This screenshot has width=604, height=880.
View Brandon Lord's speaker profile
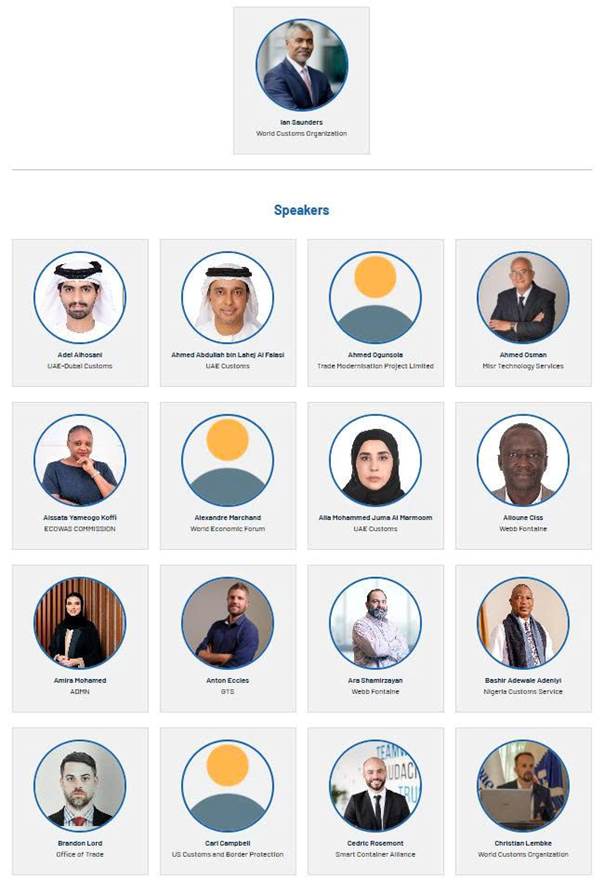pyautogui.click(x=80, y=800)
